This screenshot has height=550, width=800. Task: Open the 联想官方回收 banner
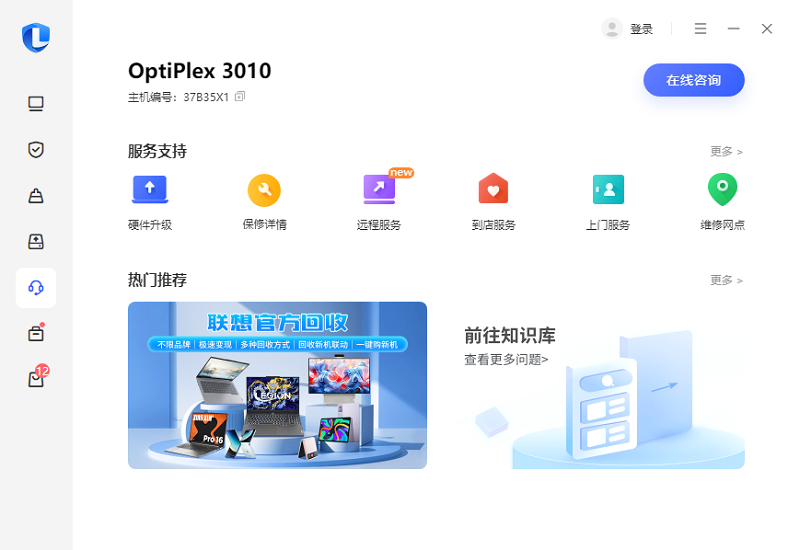pos(277,385)
